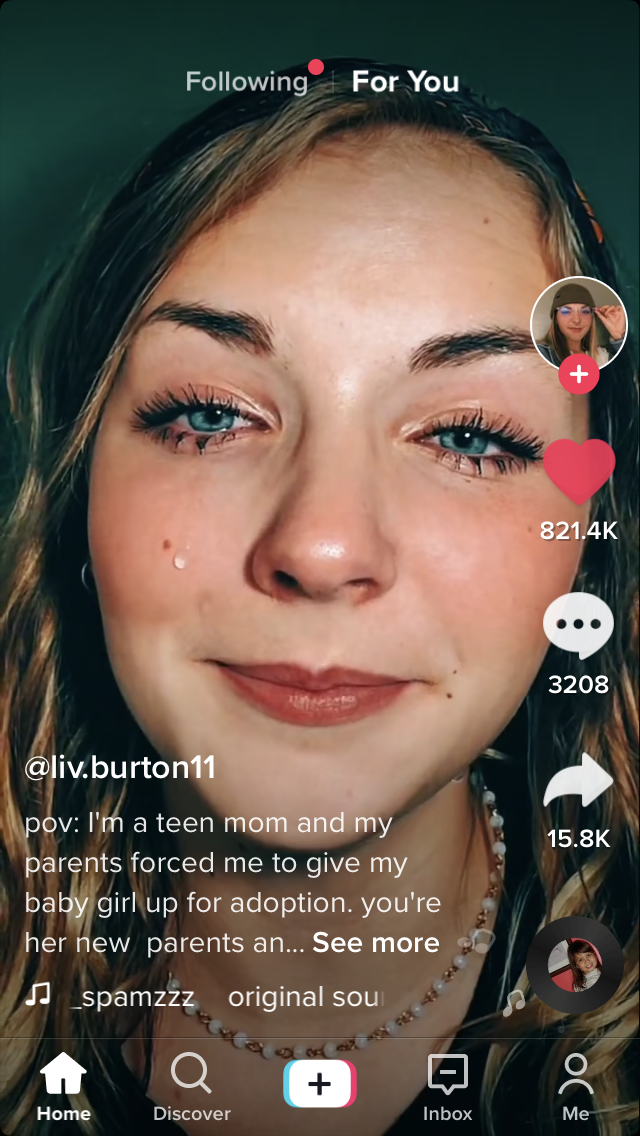The image size is (640, 1136).
Task: Create a new video with the plus button
Action: point(319,1084)
